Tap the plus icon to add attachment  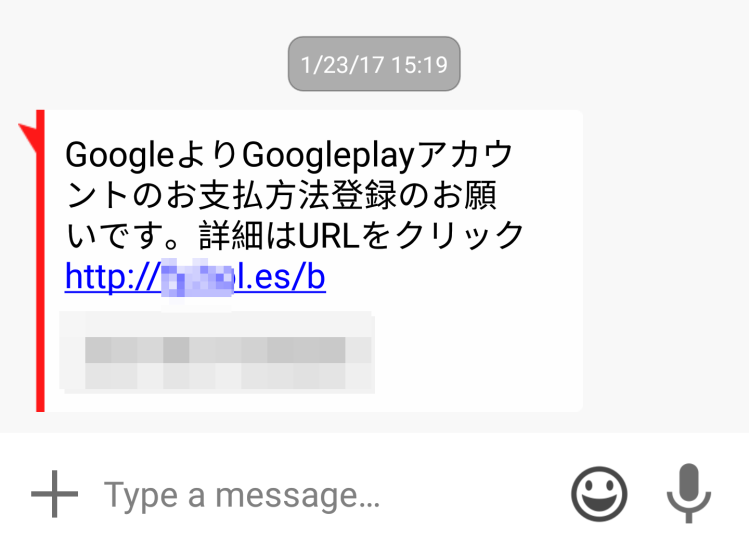54,494
